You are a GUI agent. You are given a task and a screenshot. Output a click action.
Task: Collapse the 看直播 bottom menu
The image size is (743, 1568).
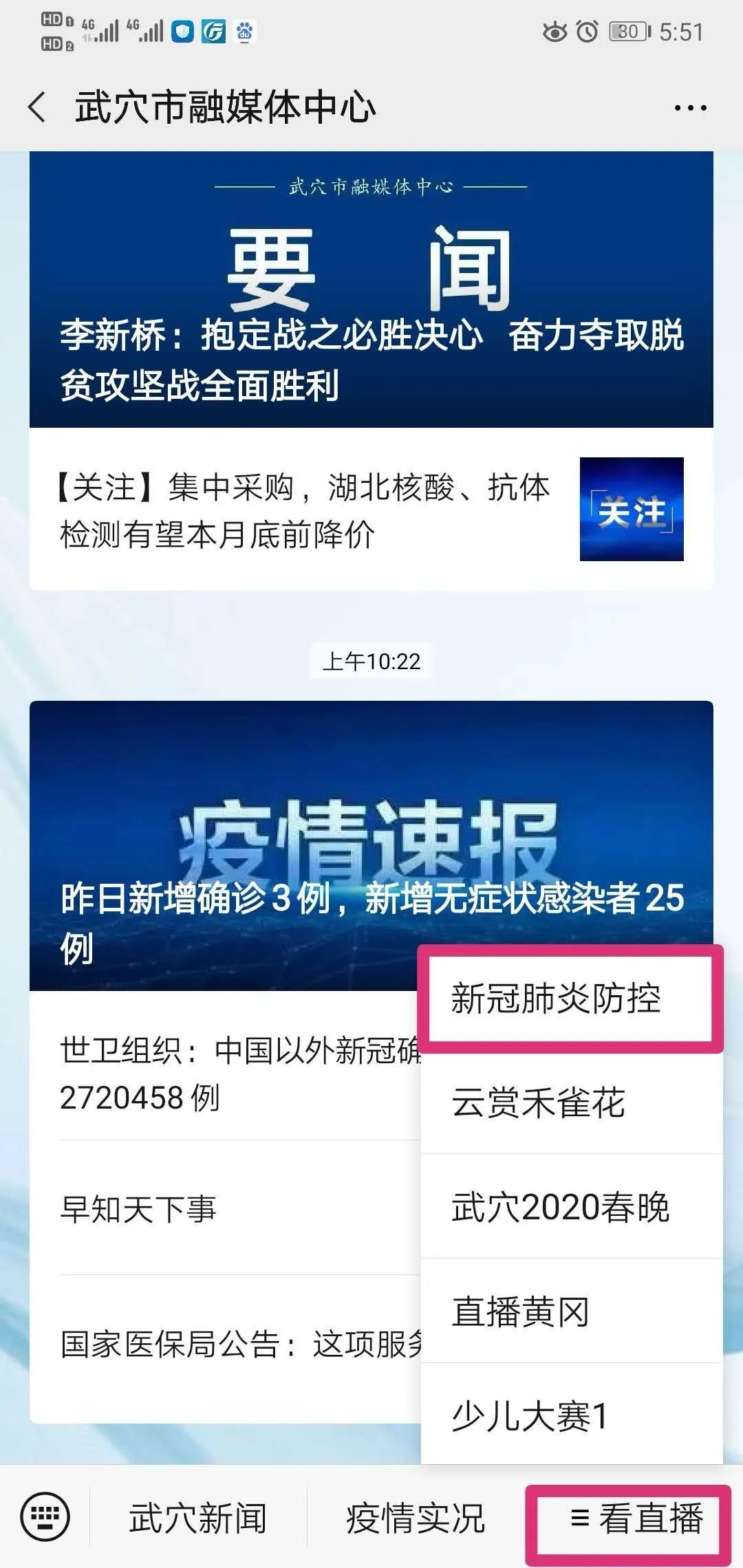(x=629, y=1518)
